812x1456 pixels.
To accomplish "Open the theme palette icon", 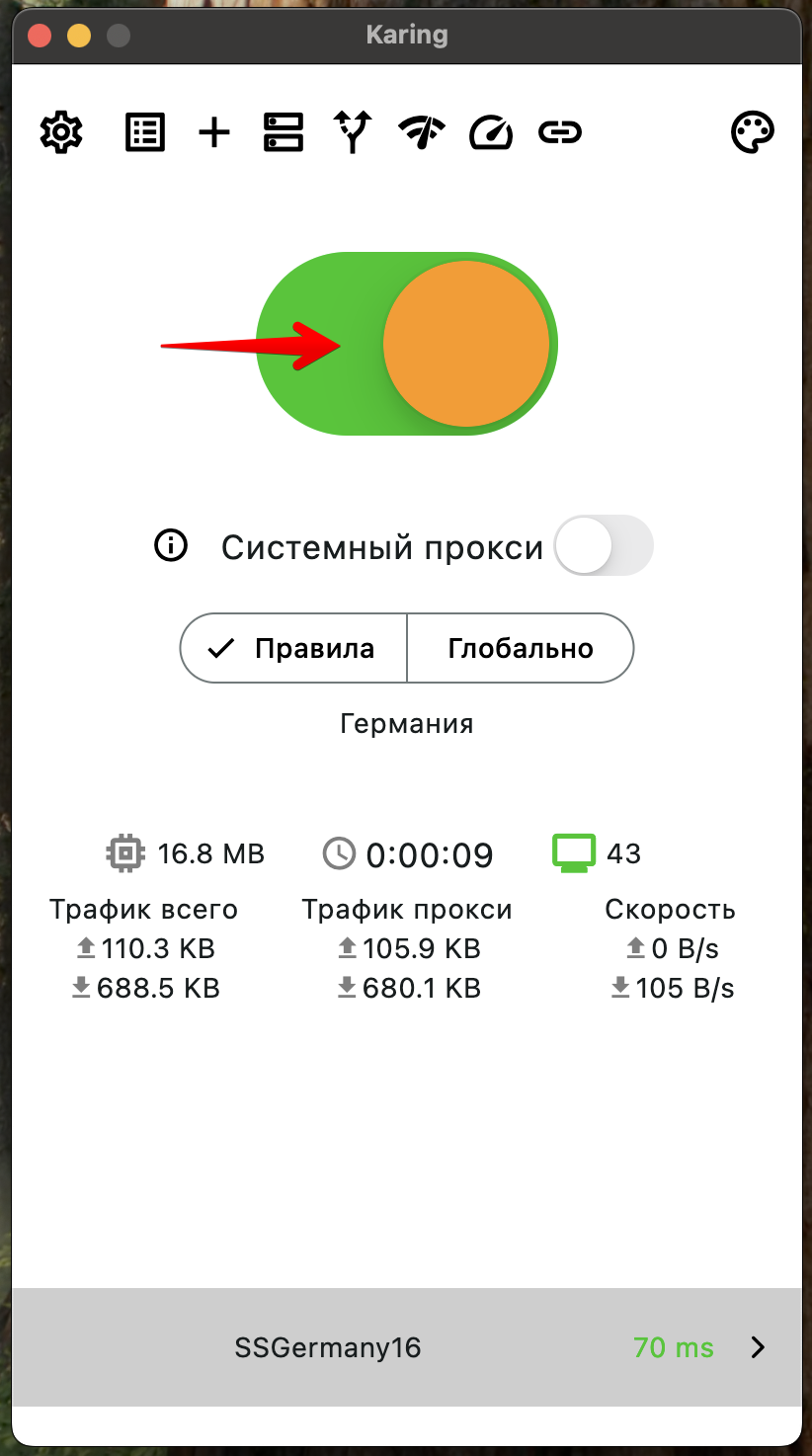I will [752, 132].
